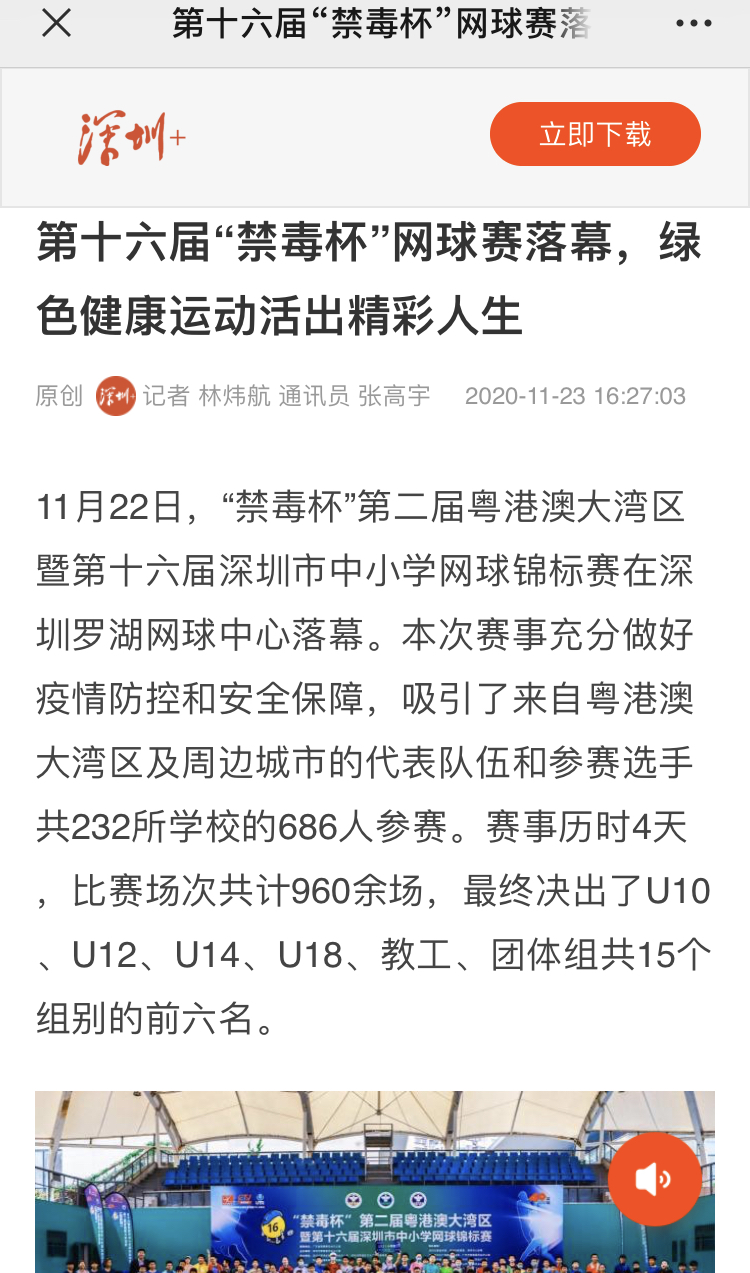Open the three-dot overflow menu
Viewport: 750px width, 1273px height.
click(693, 23)
